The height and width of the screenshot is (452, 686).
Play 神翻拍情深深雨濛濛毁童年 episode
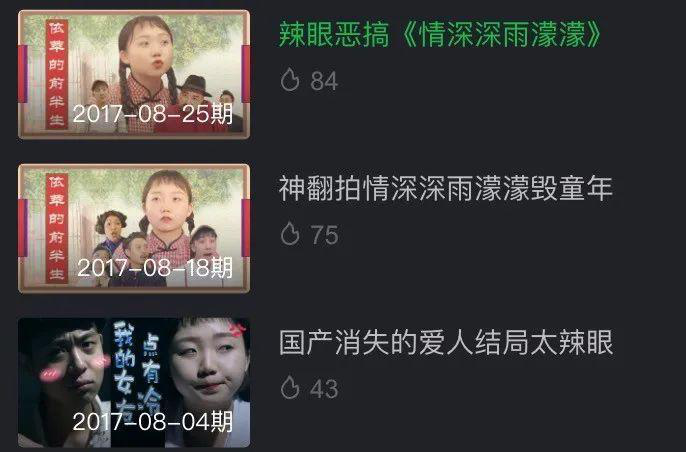coord(445,189)
